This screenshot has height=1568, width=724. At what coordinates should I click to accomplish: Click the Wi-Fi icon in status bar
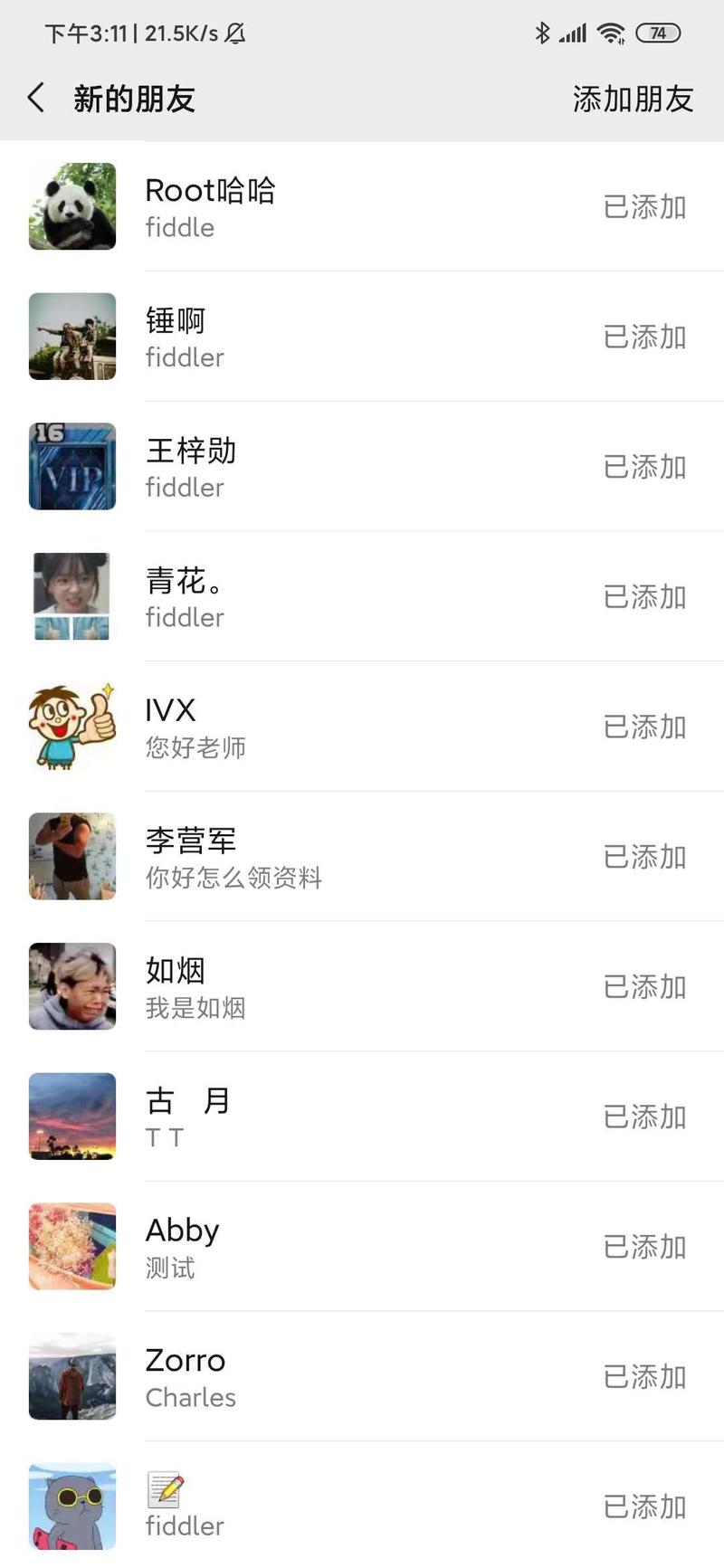(x=612, y=32)
